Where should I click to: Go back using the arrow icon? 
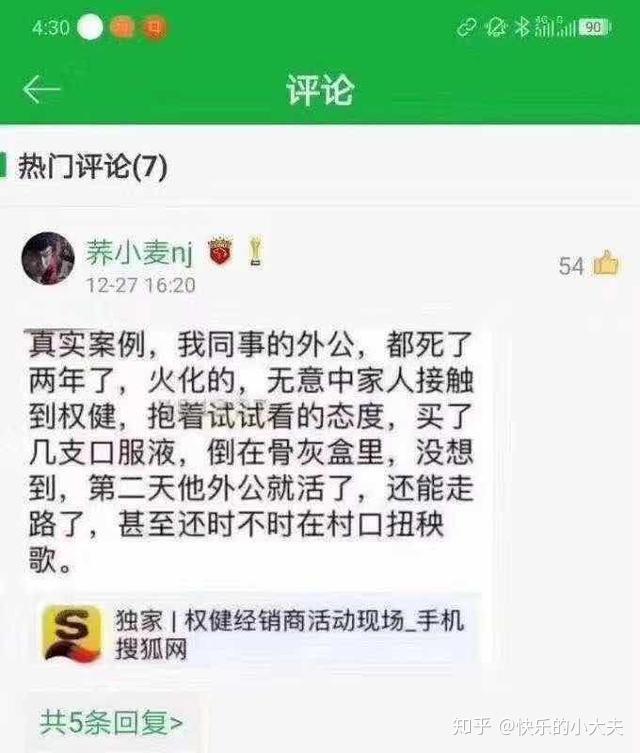pyautogui.click(x=42, y=90)
